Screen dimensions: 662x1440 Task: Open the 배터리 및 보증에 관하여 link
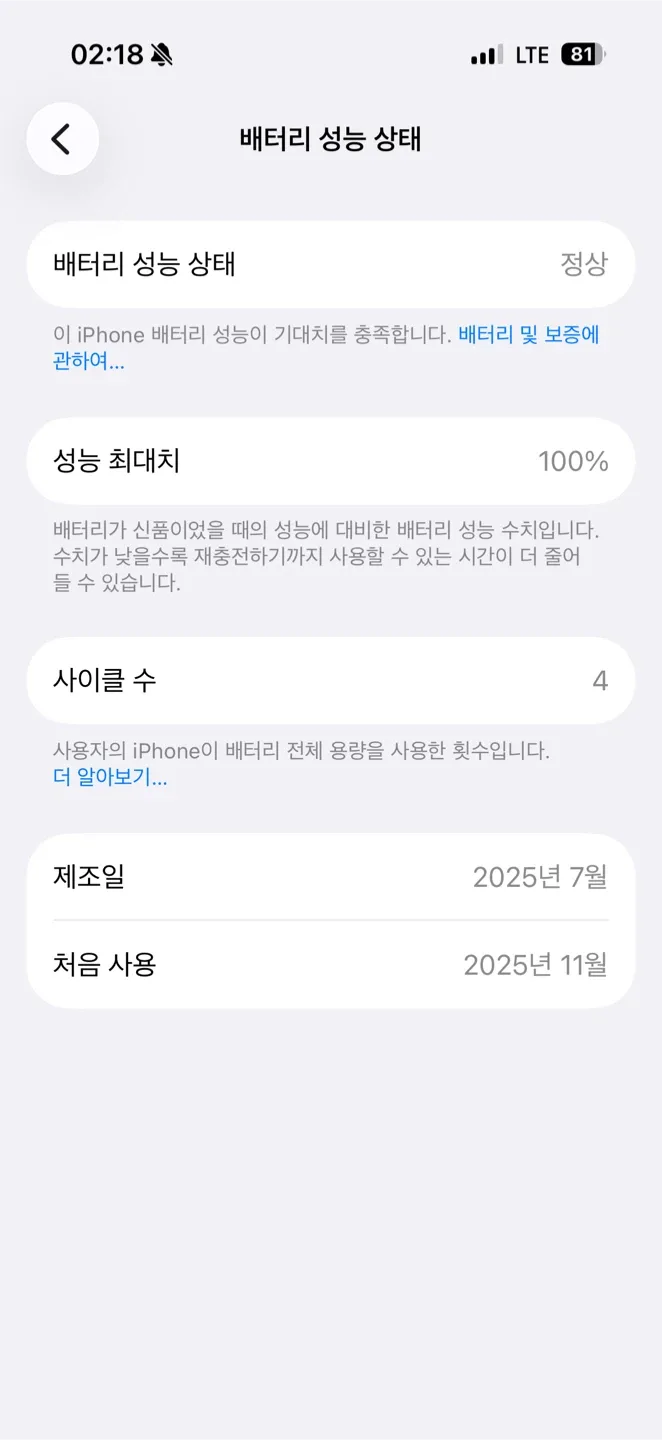coord(529,335)
